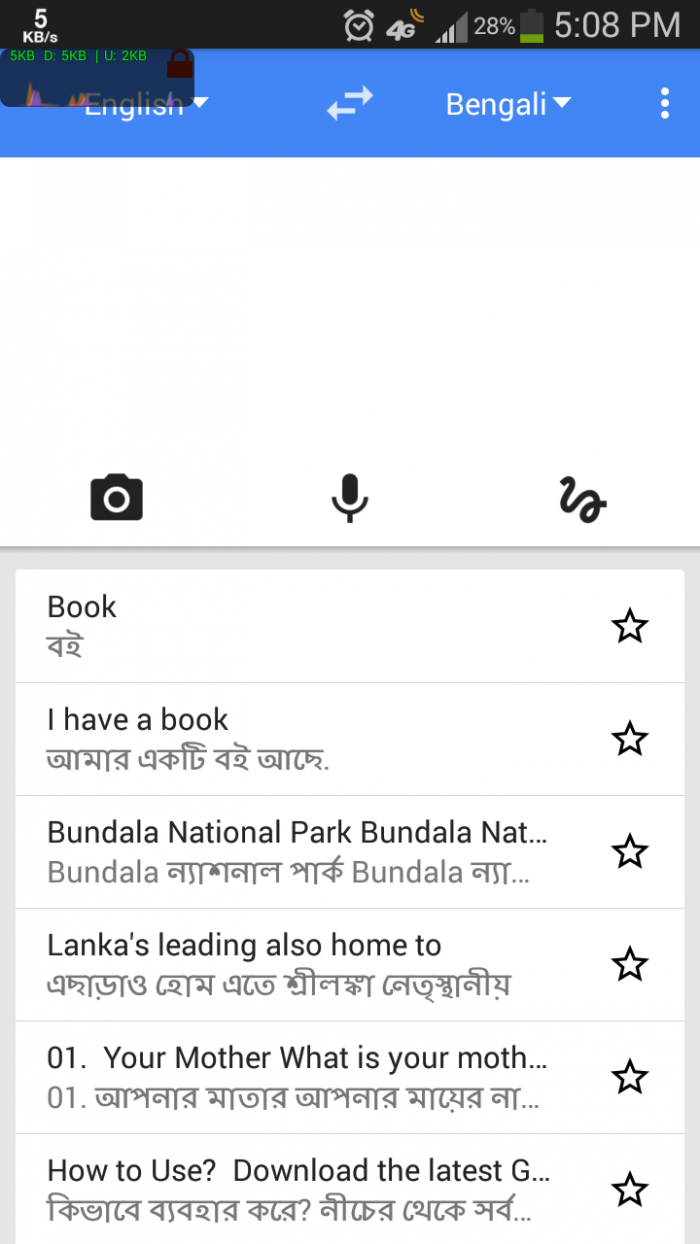Open camera translation

[116, 497]
